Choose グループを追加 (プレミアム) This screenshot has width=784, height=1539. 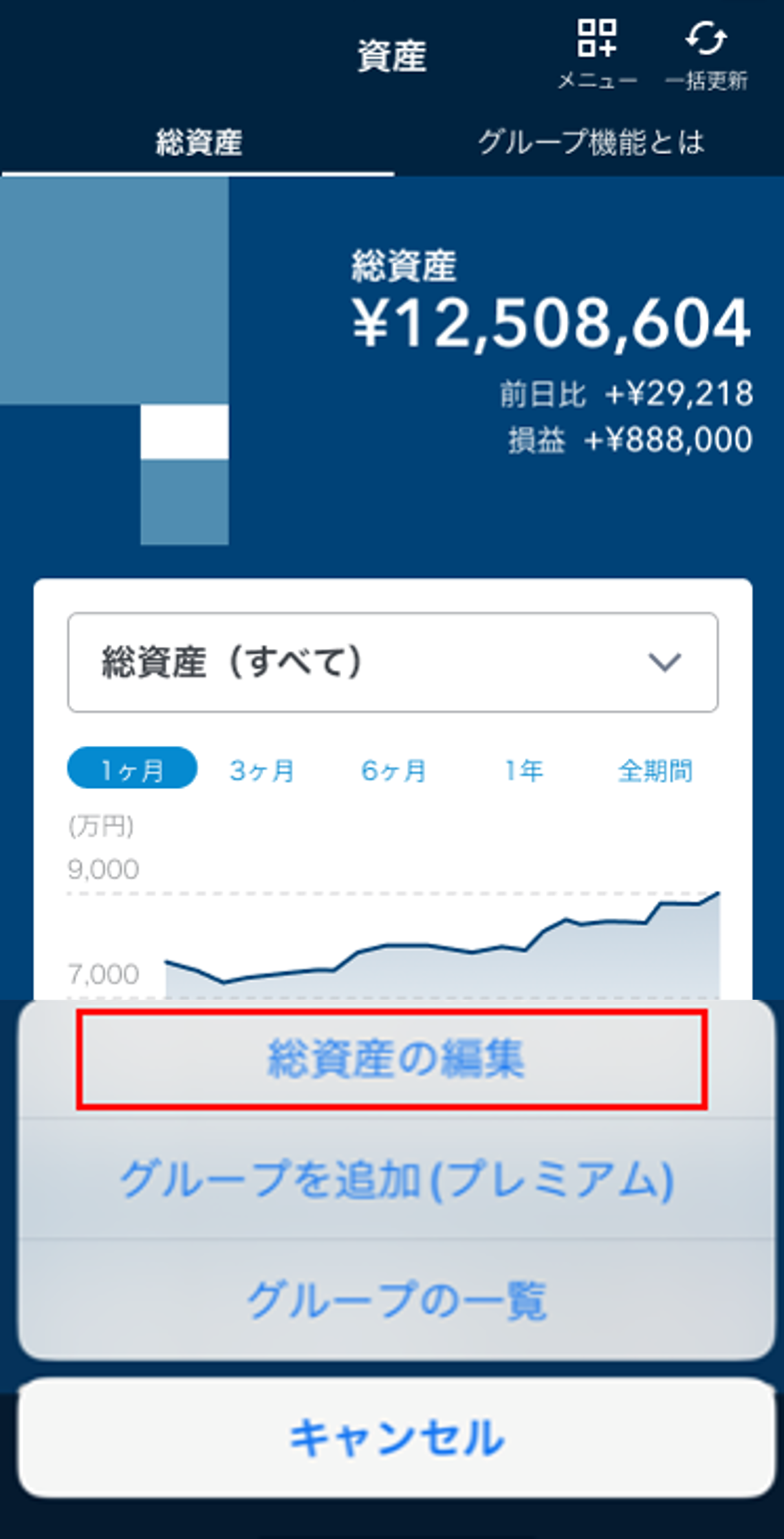396,1179
